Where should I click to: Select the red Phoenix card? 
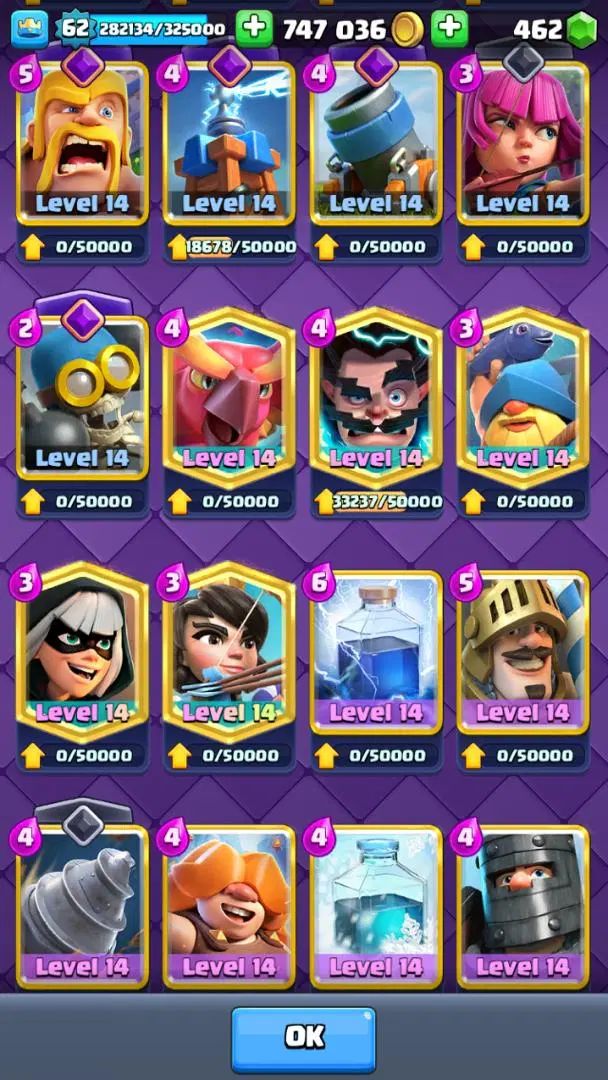click(x=229, y=400)
